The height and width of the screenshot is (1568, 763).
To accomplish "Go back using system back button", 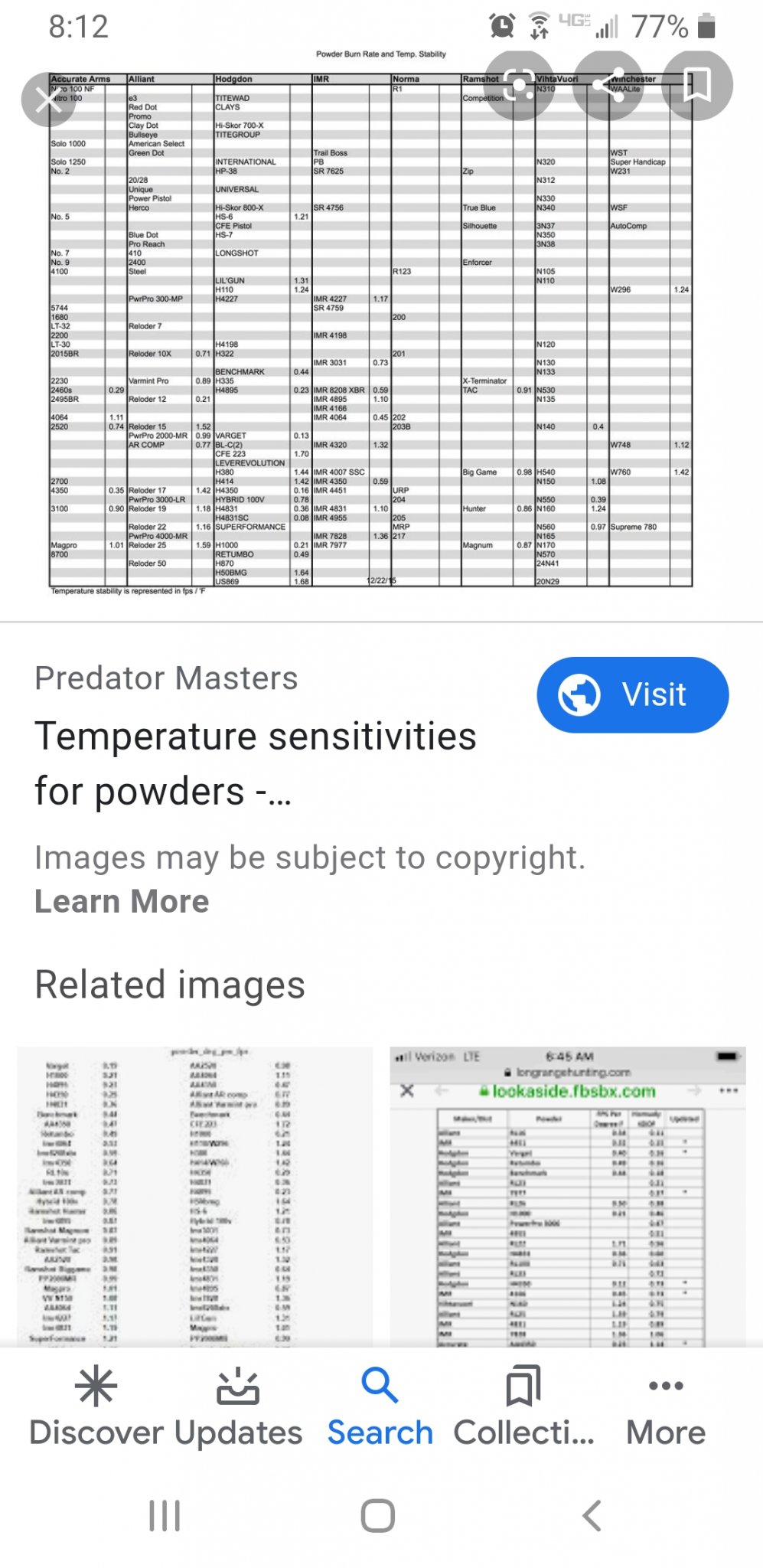I will click(592, 1515).
